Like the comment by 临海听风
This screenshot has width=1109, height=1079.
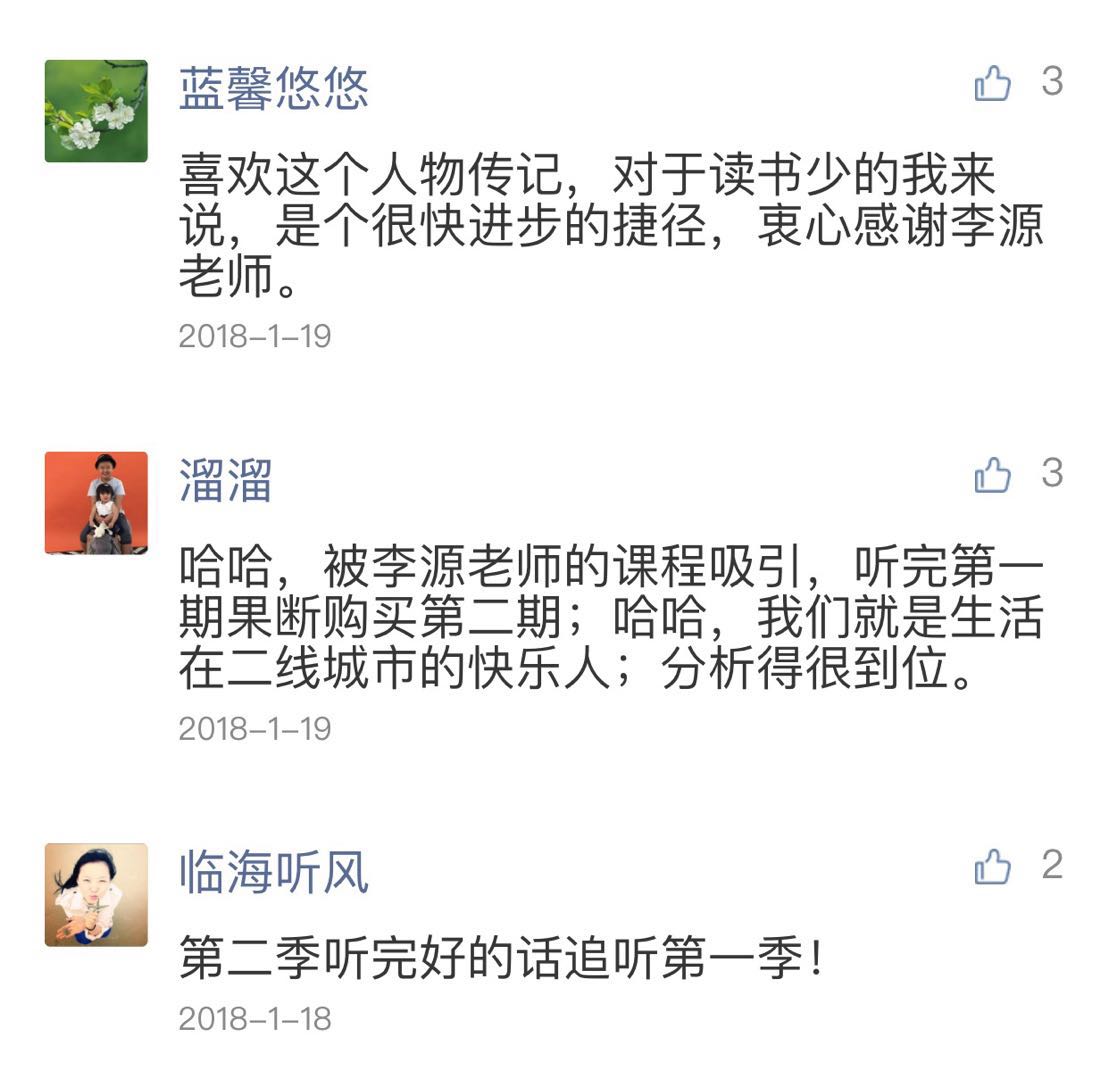[x=993, y=867]
